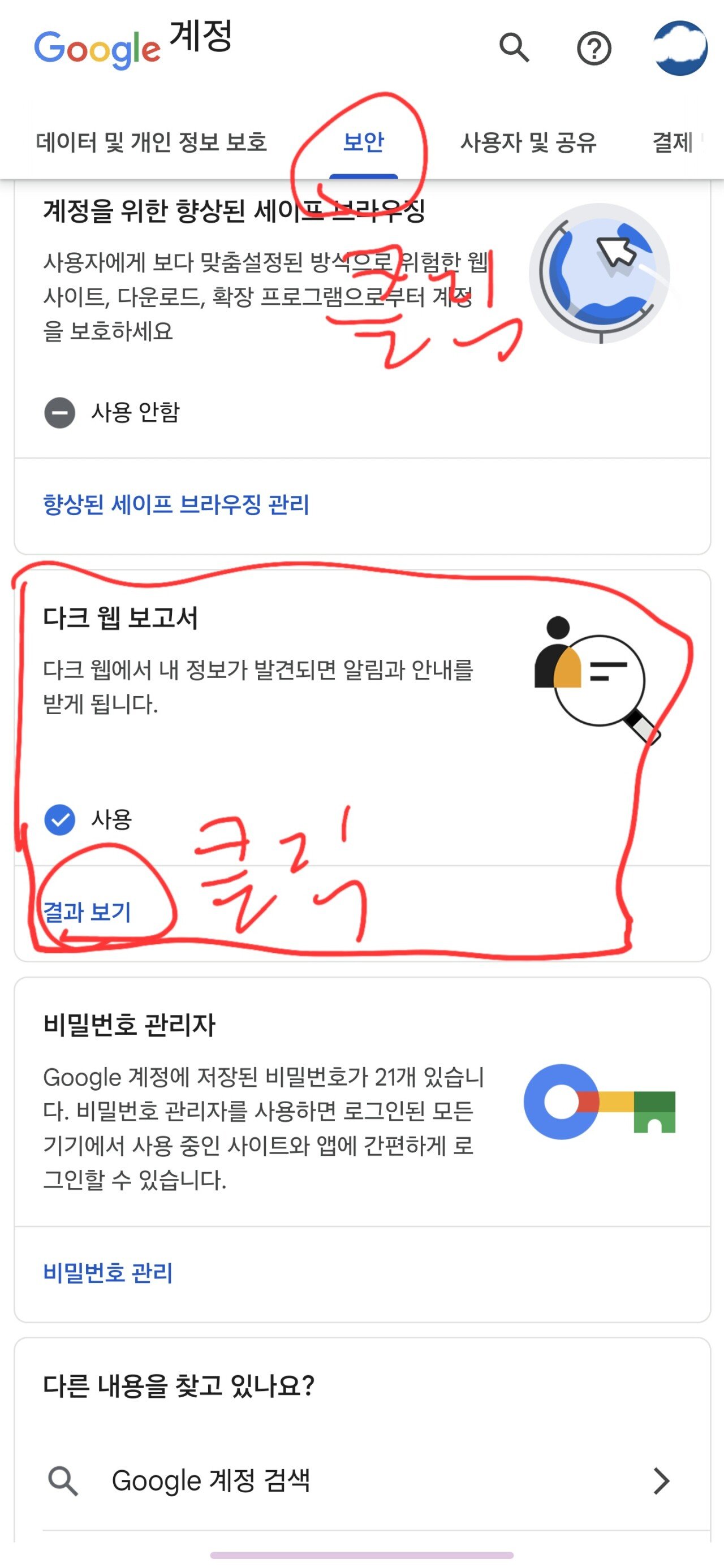Switch to the 결제 tab
The width and height of the screenshot is (724, 1568).
[673, 142]
